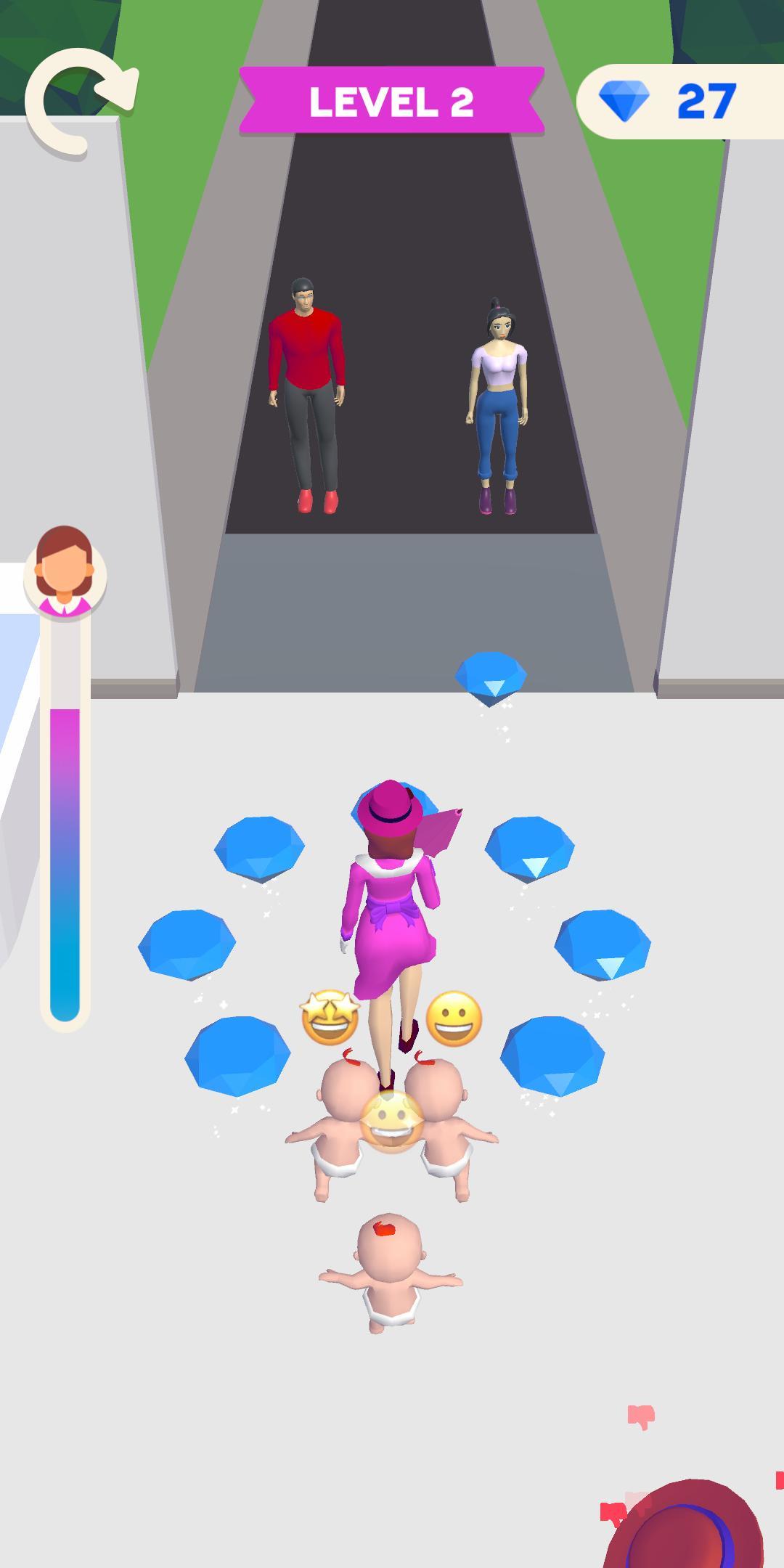The image size is (784, 1568).
Task: Tap the restart level arrow icon
Action: click(x=78, y=102)
